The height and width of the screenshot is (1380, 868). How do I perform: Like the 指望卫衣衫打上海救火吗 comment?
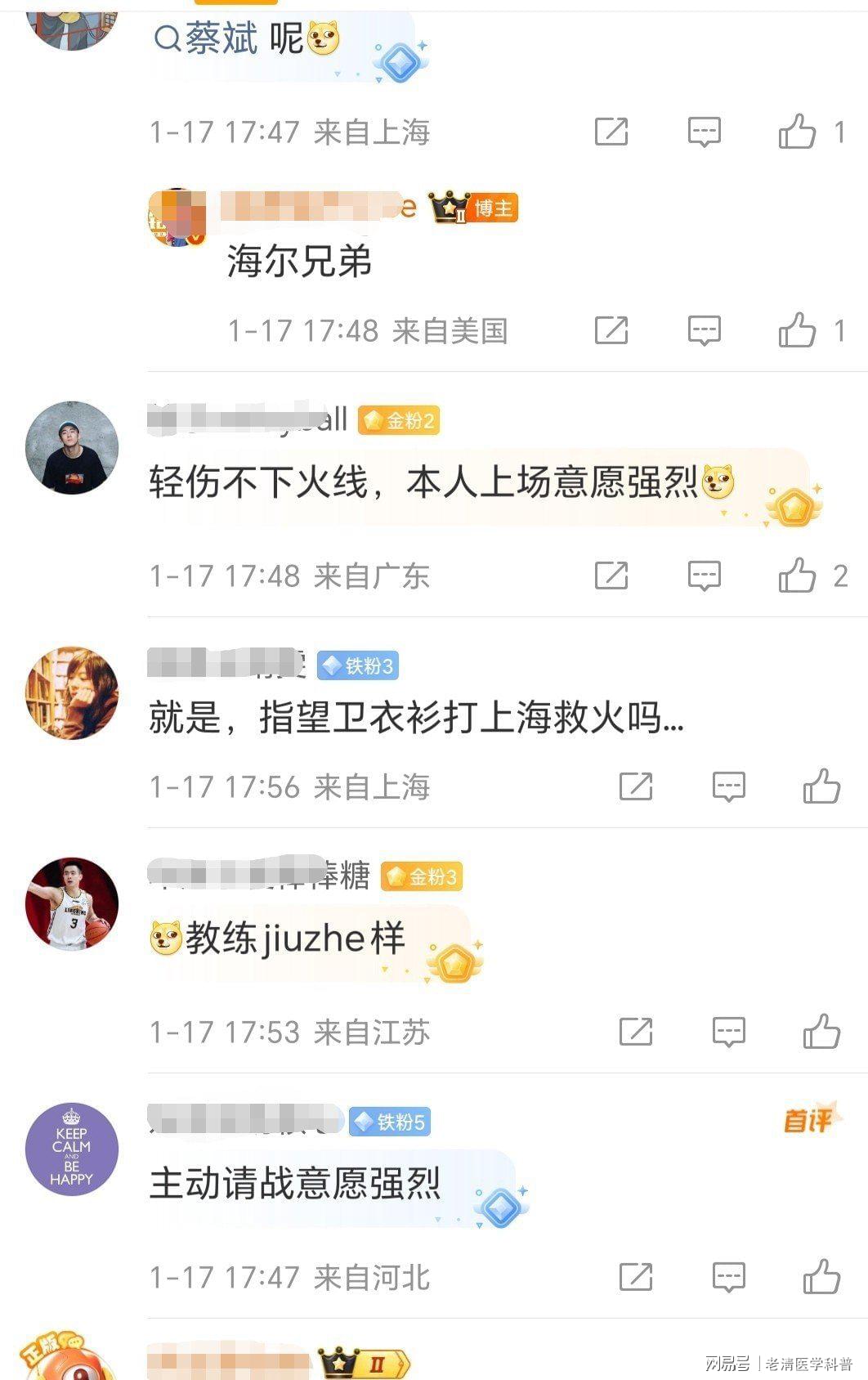pyautogui.click(x=821, y=786)
